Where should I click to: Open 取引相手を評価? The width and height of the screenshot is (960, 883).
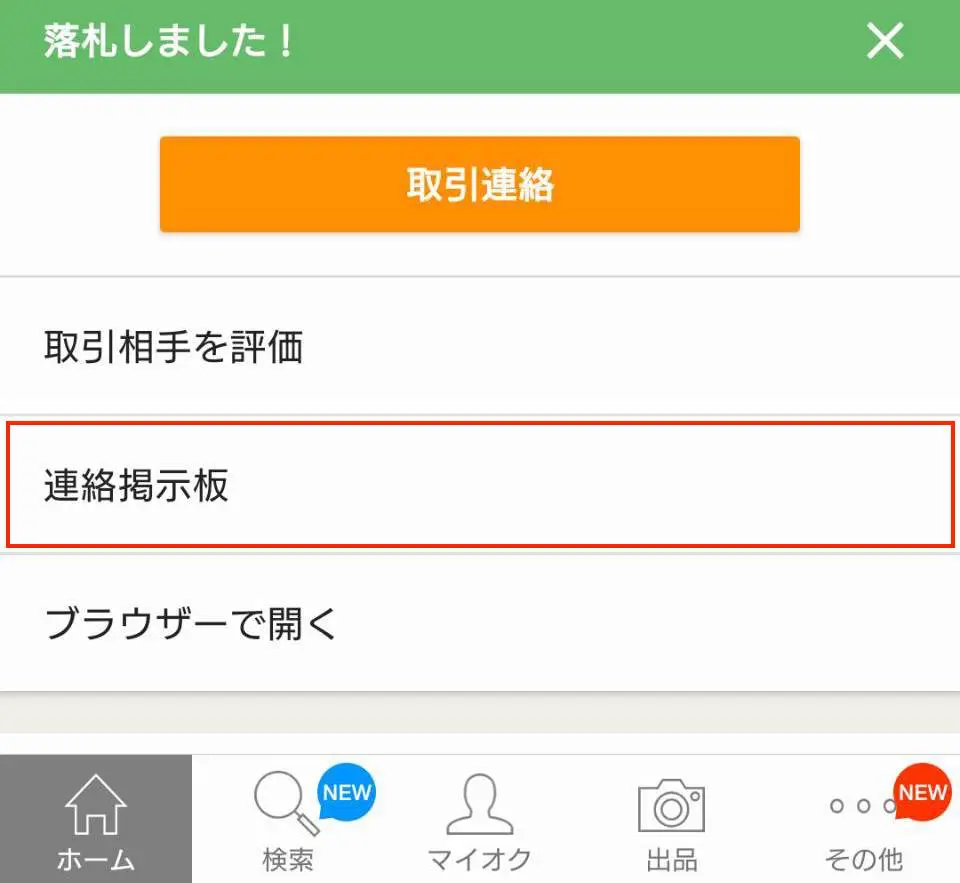[x=480, y=347]
